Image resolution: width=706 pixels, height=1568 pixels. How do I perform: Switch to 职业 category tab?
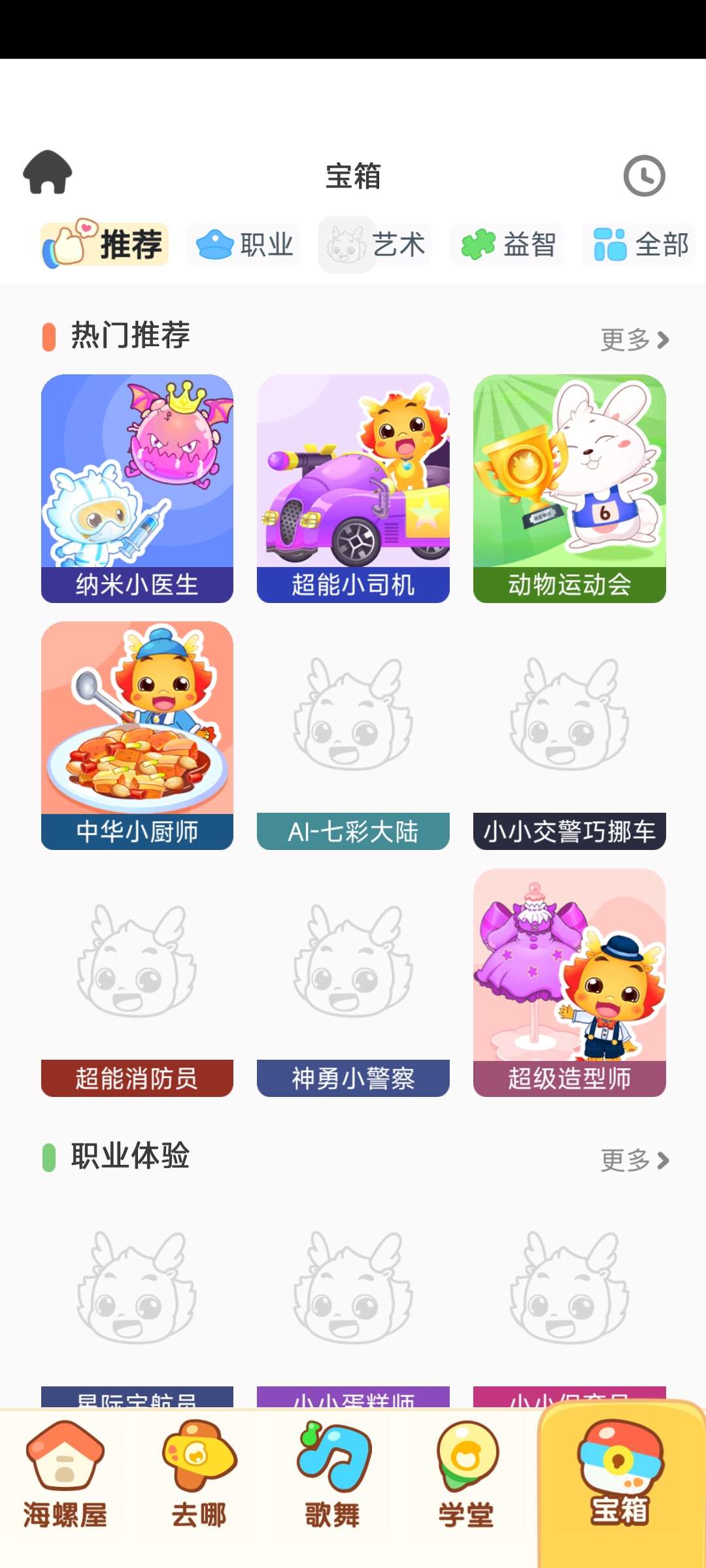tap(243, 245)
